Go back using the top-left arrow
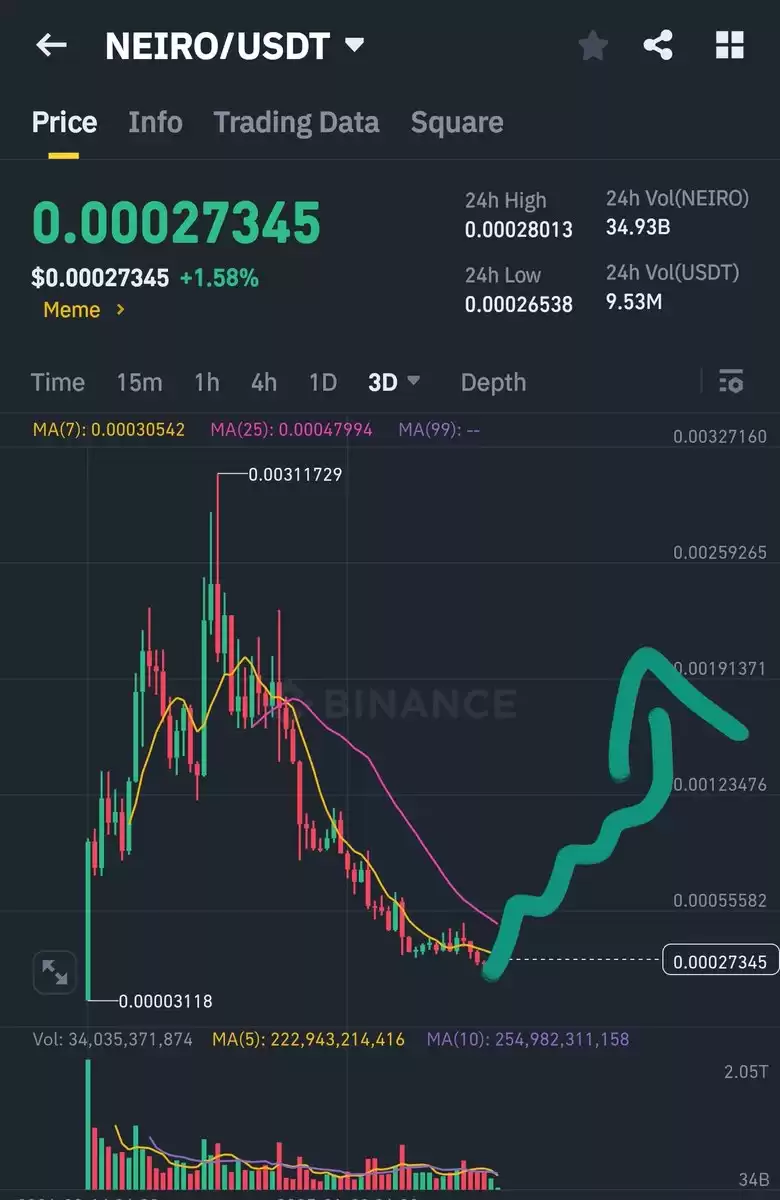Screen dimensions: 780x1200 [51, 45]
